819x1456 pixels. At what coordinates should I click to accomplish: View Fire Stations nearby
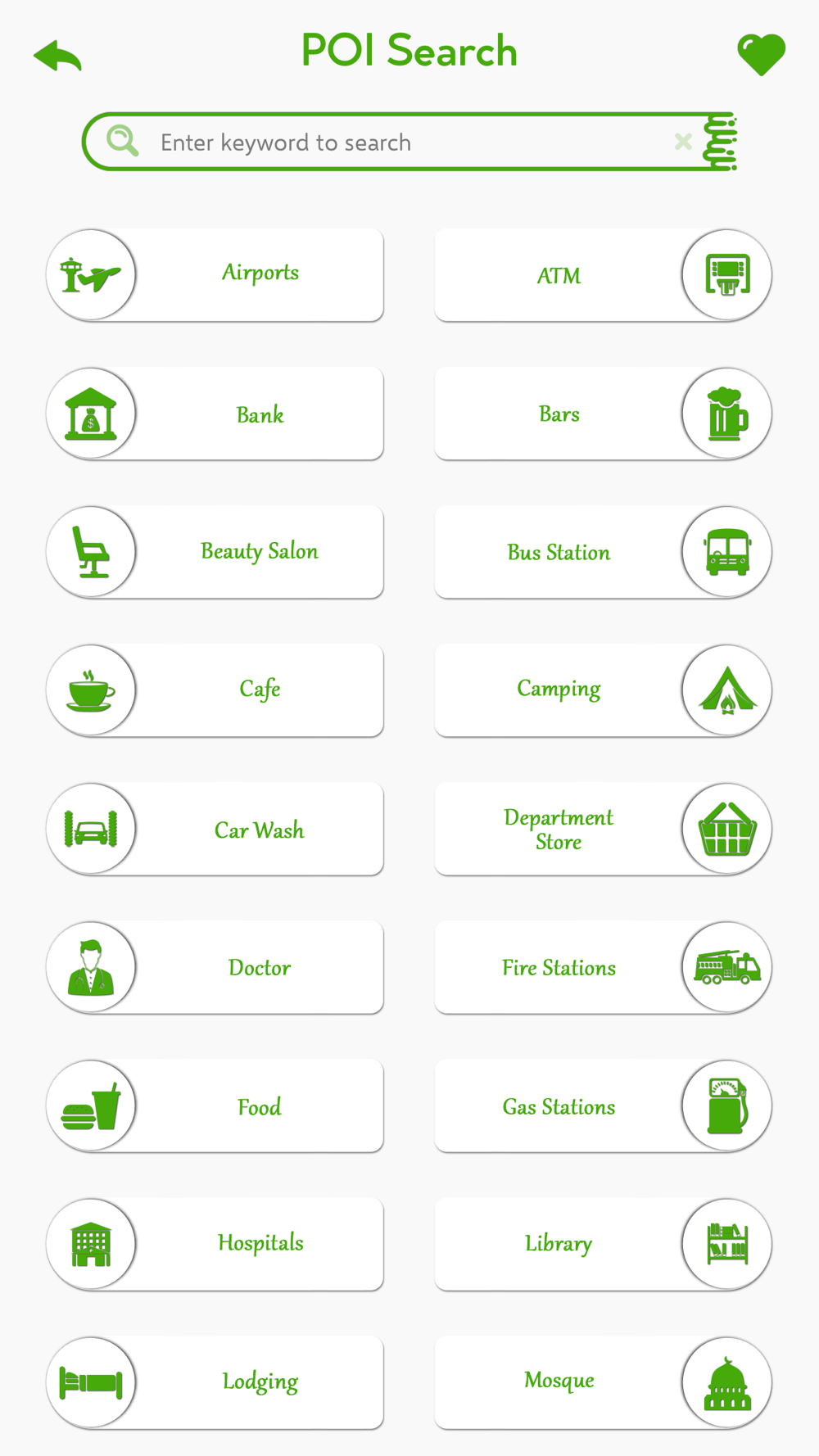tap(603, 967)
